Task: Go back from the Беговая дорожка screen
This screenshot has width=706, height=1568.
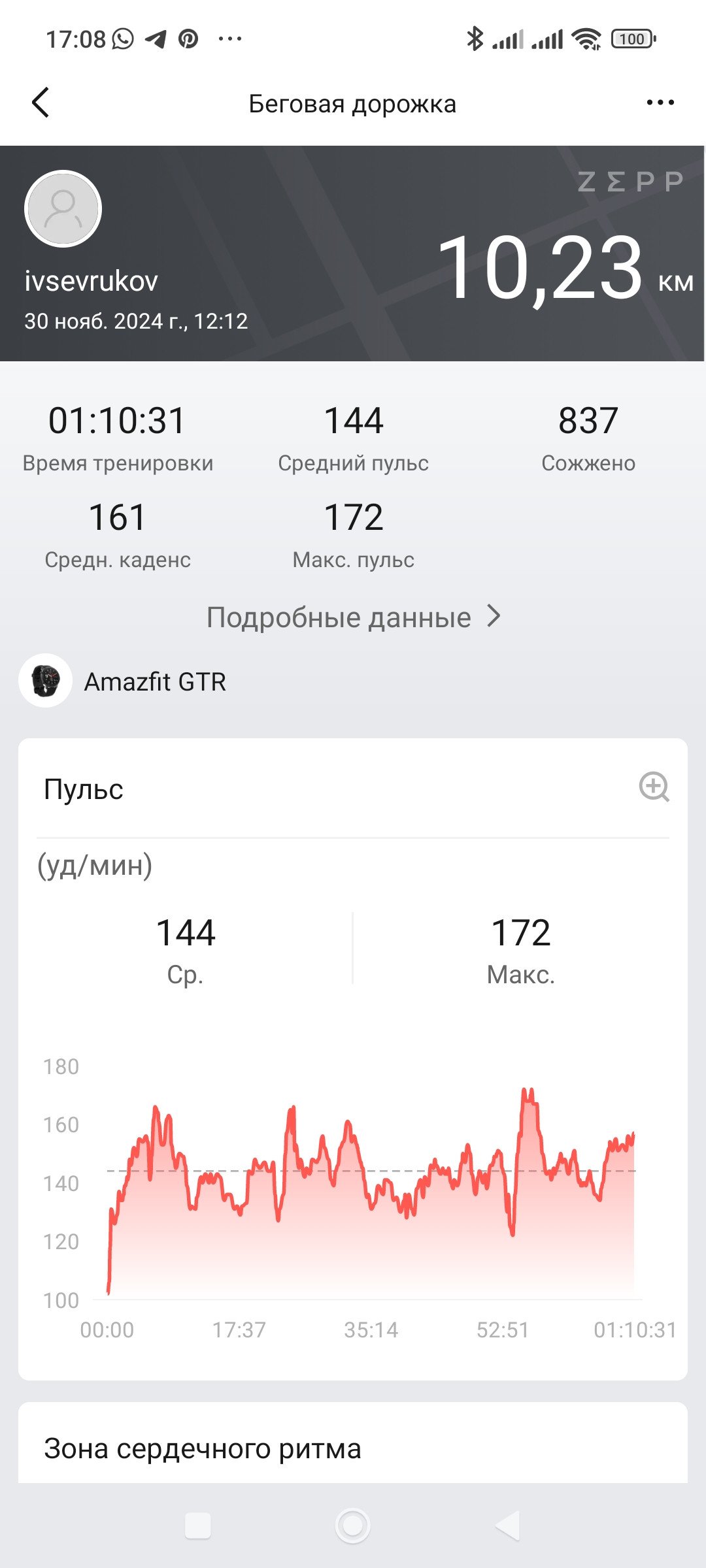Action: pos(41,103)
